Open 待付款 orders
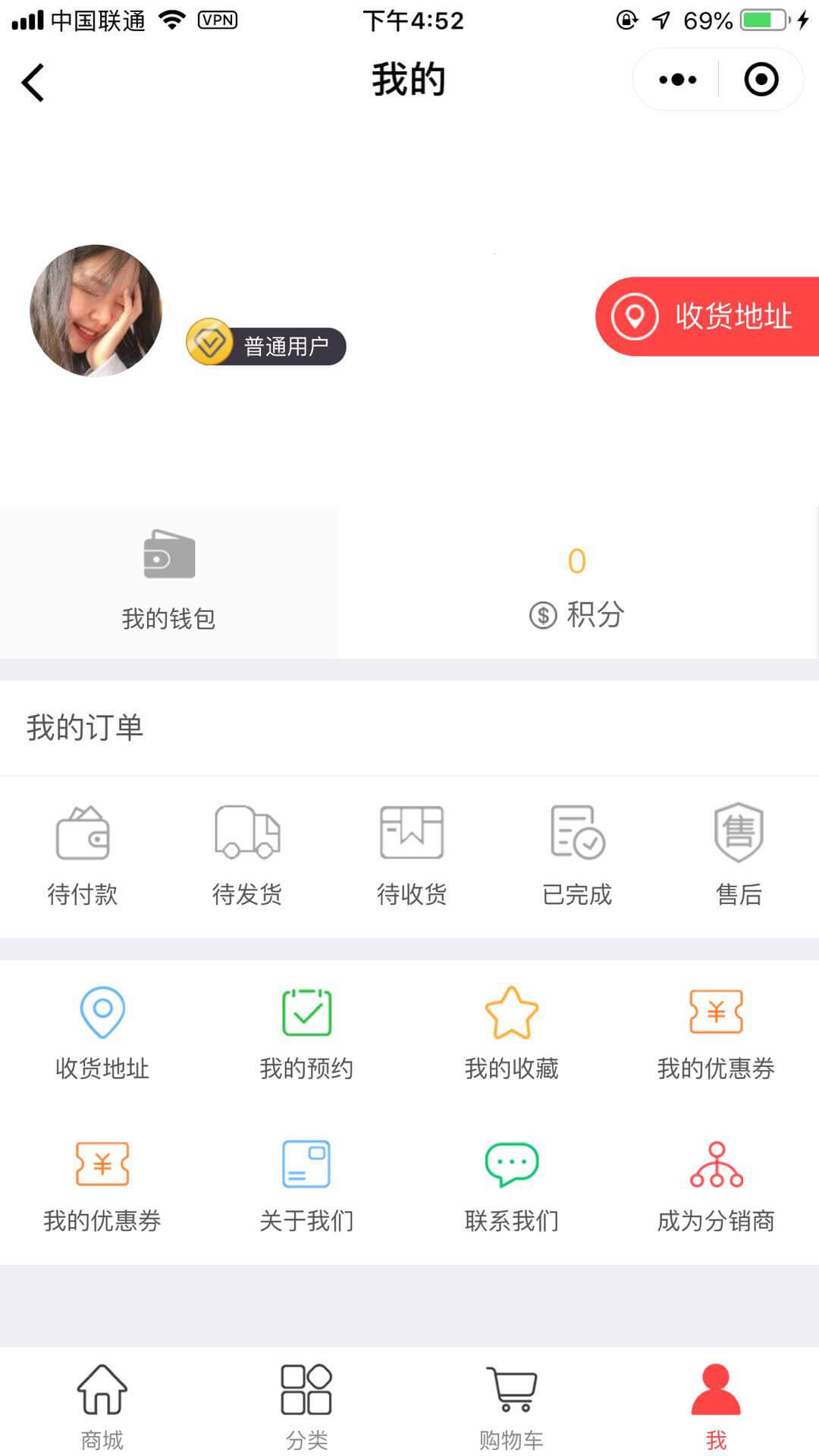This screenshot has height=1456, width=819. 83,855
